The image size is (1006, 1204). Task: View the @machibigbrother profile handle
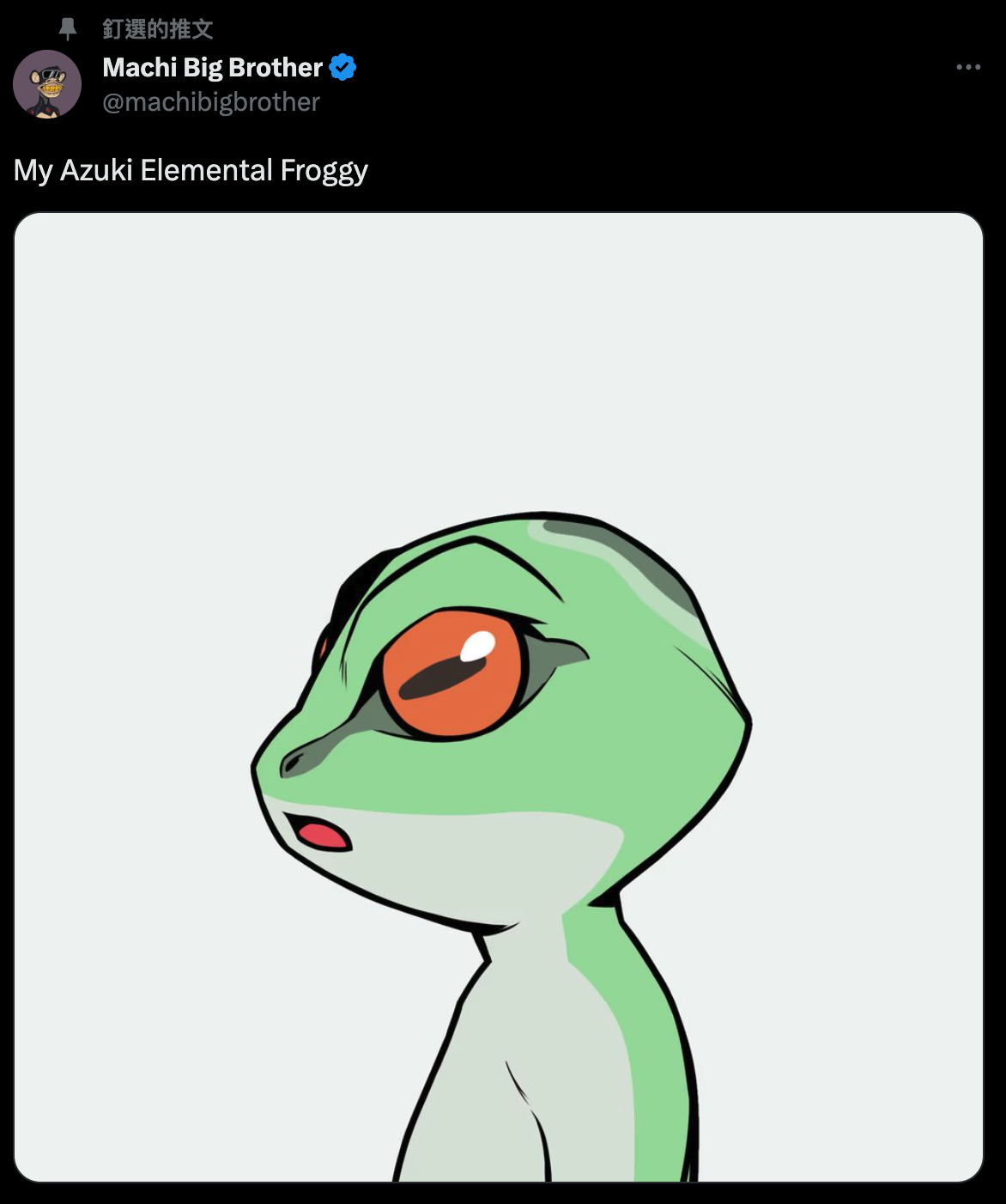[211, 102]
